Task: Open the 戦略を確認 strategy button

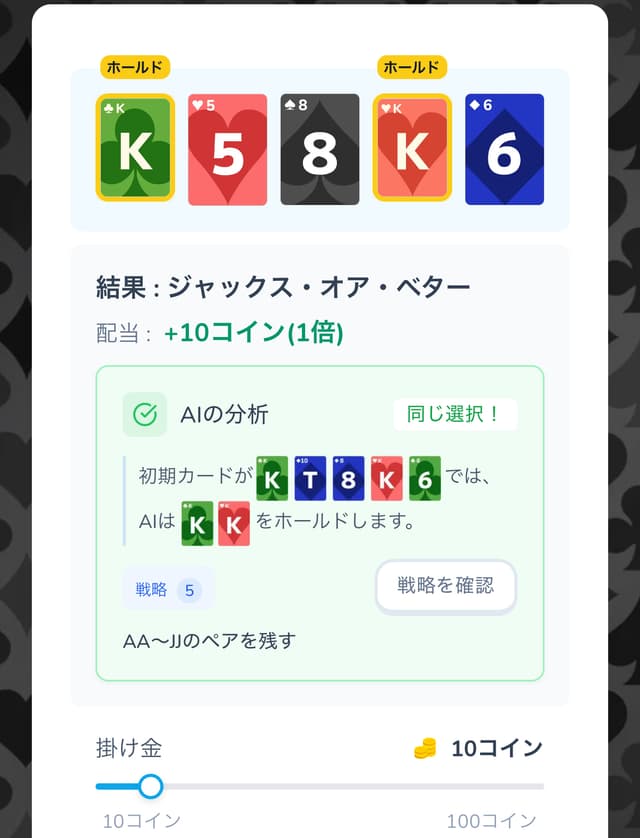Action: [446, 585]
